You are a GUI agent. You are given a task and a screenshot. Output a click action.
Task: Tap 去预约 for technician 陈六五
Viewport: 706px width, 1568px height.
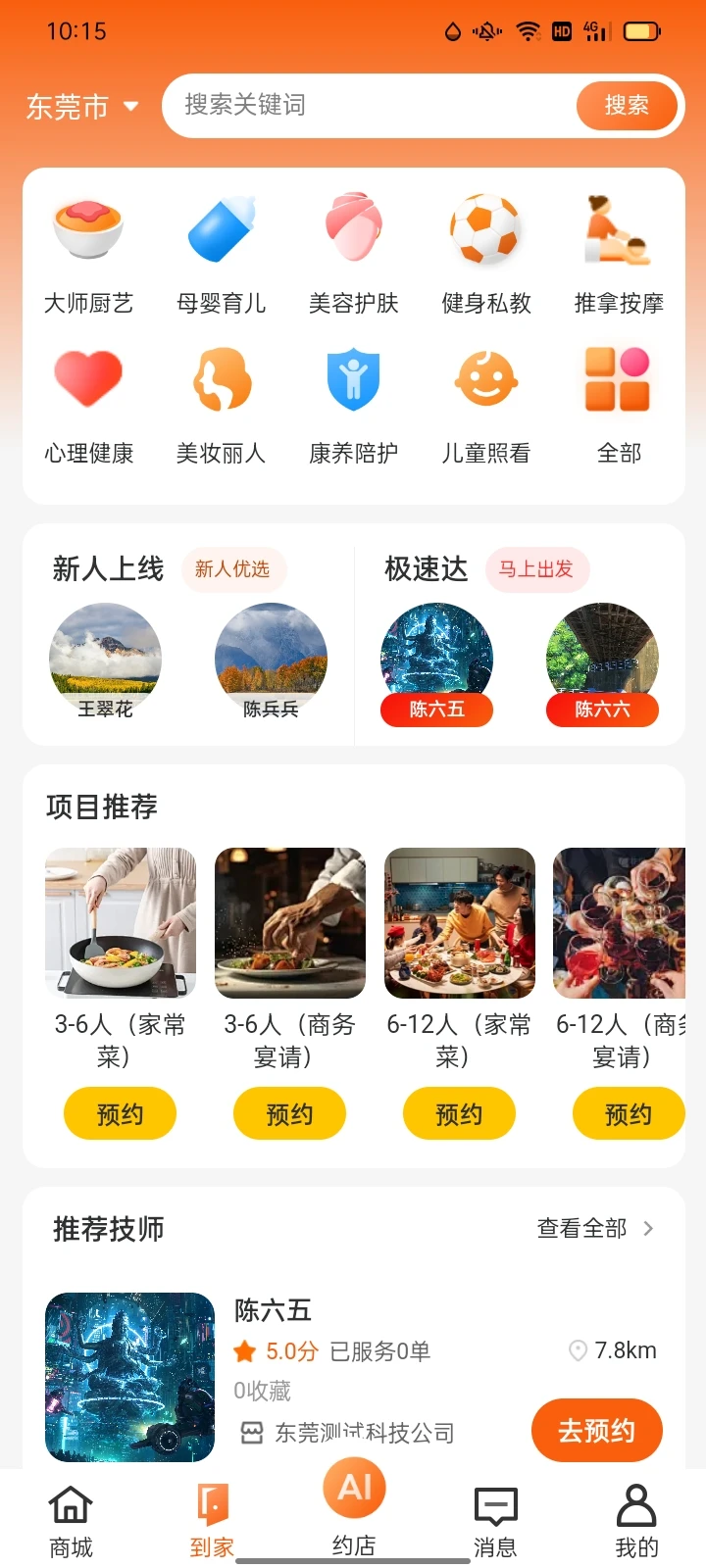tap(596, 1431)
